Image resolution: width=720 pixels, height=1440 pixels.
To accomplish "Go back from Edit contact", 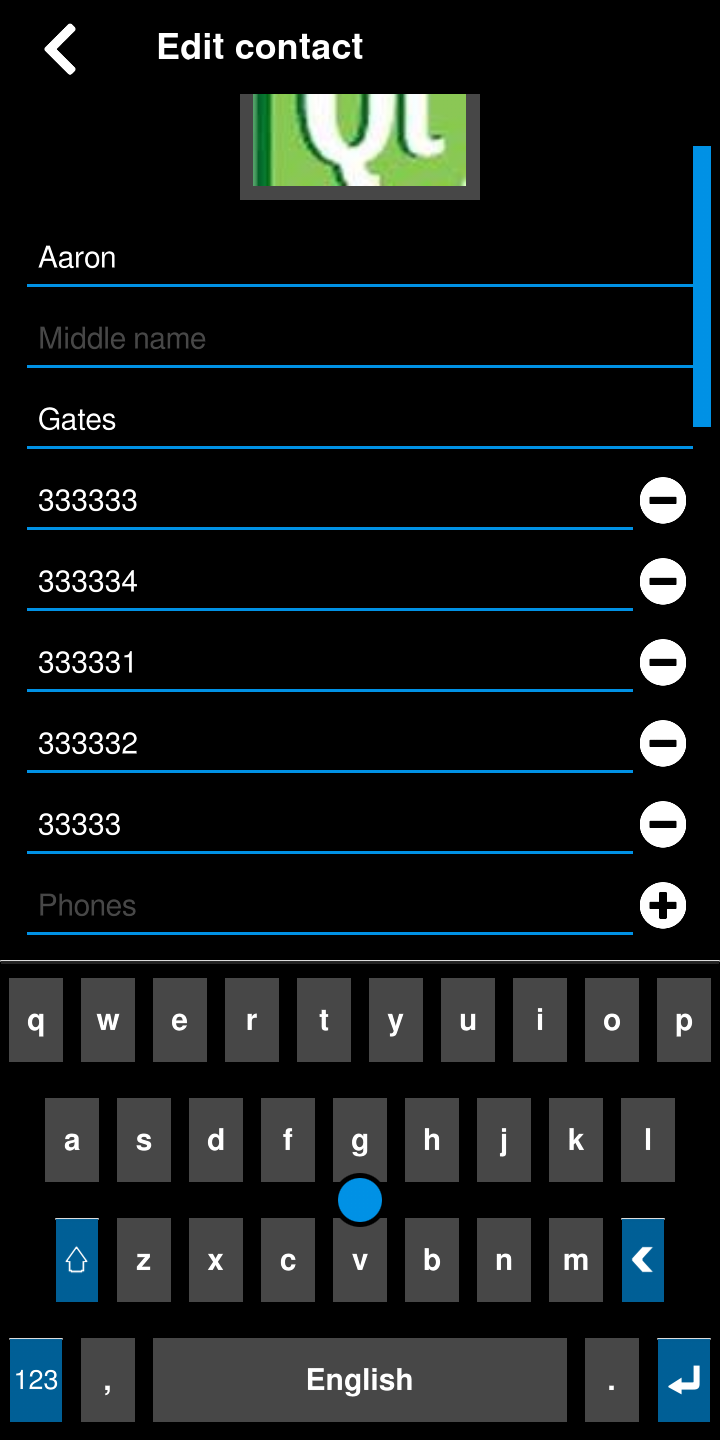I will click(x=61, y=49).
